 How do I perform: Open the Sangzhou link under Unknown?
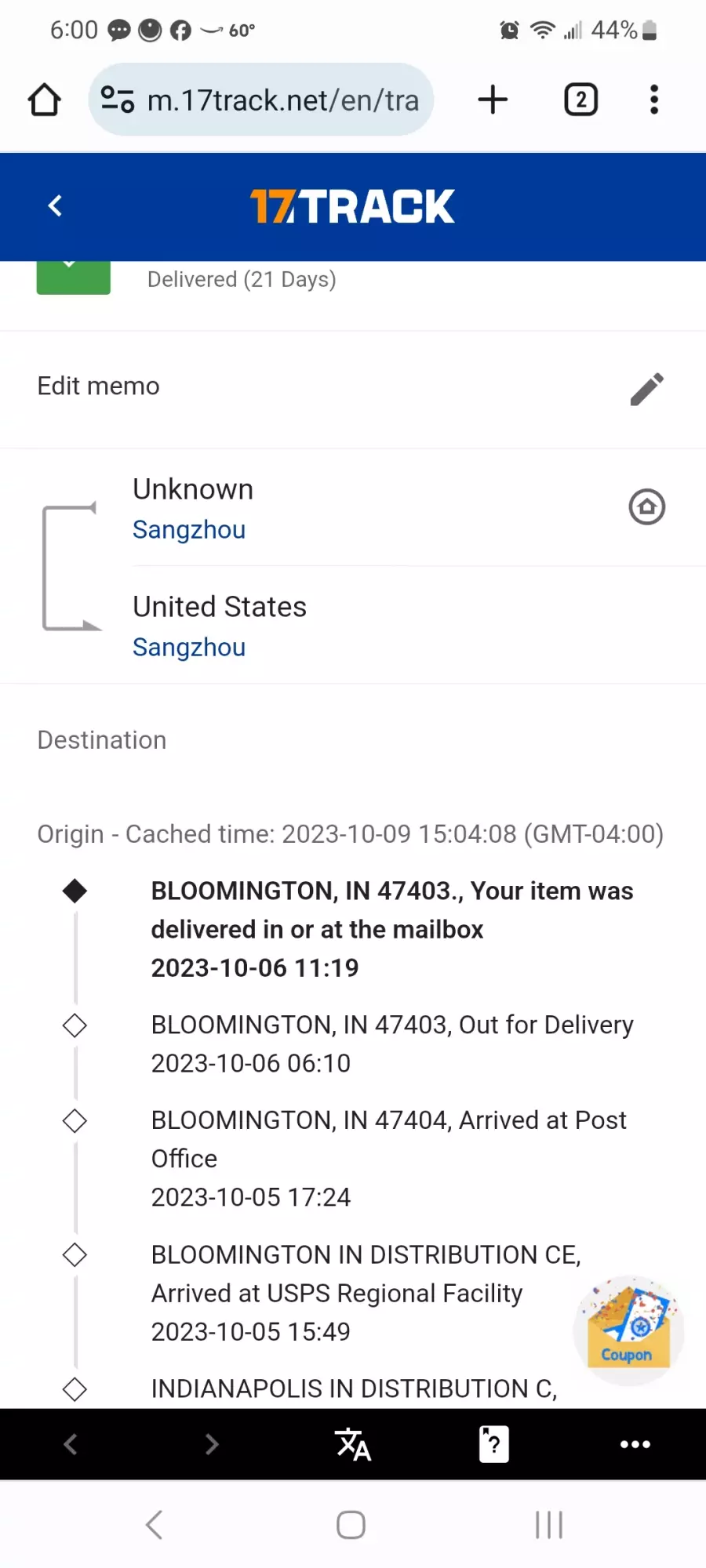(189, 530)
